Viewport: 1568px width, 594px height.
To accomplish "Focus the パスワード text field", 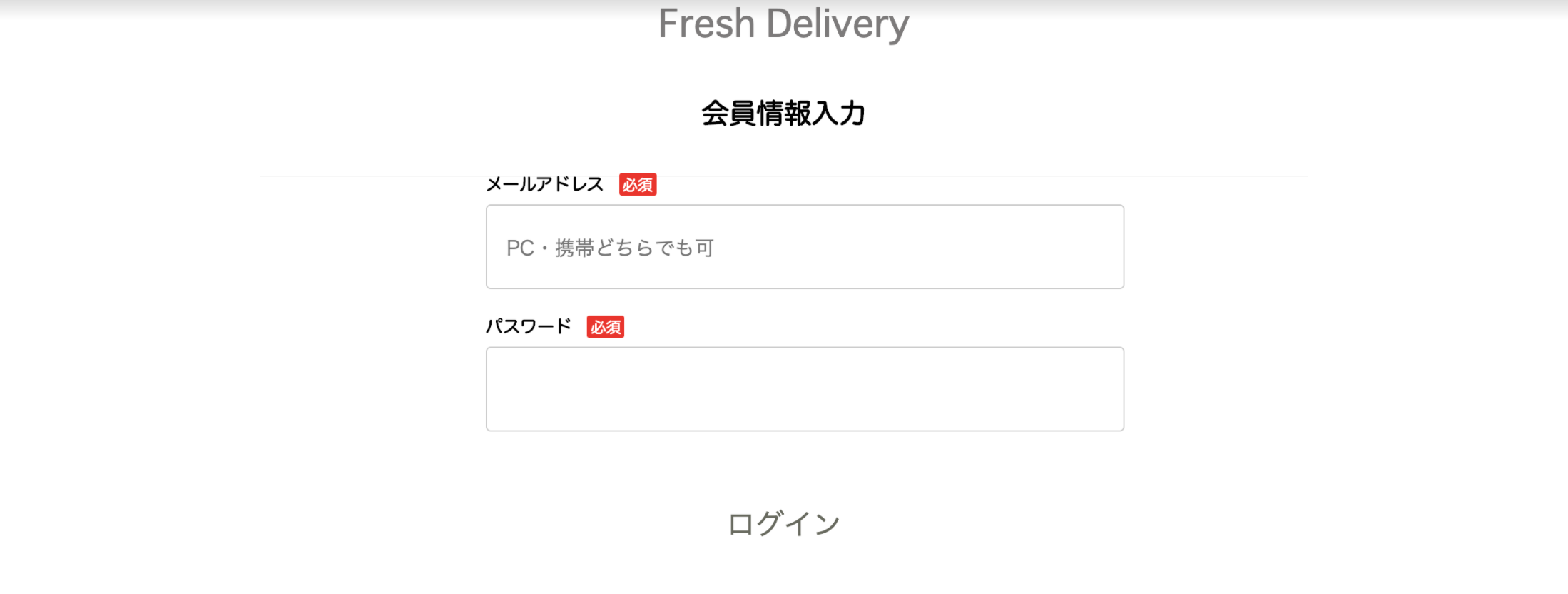I will coord(805,389).
